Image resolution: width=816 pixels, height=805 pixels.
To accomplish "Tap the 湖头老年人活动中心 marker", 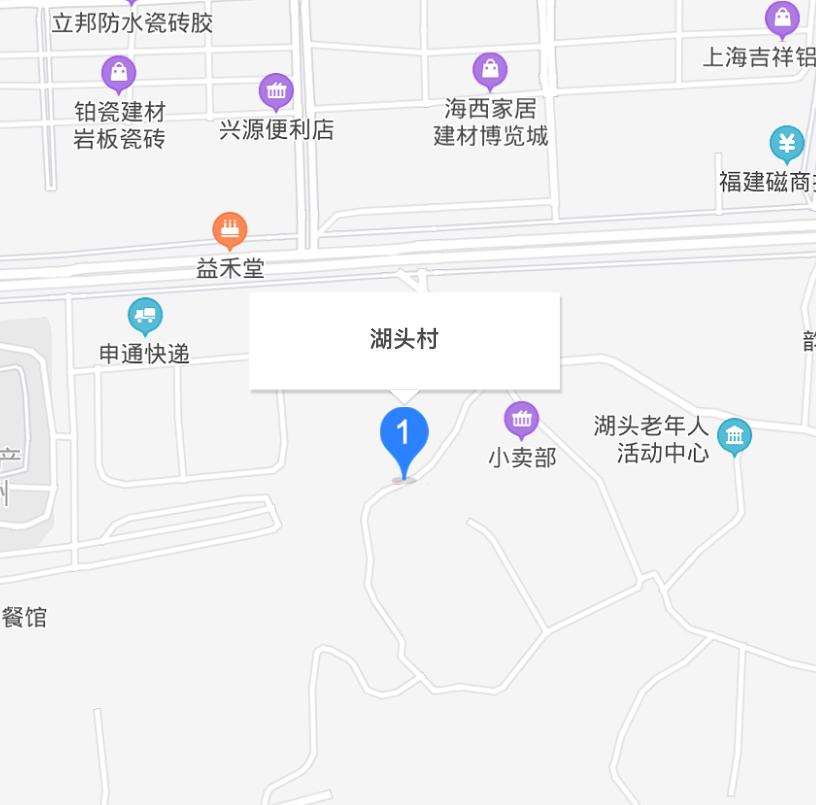I will [735, 436].
